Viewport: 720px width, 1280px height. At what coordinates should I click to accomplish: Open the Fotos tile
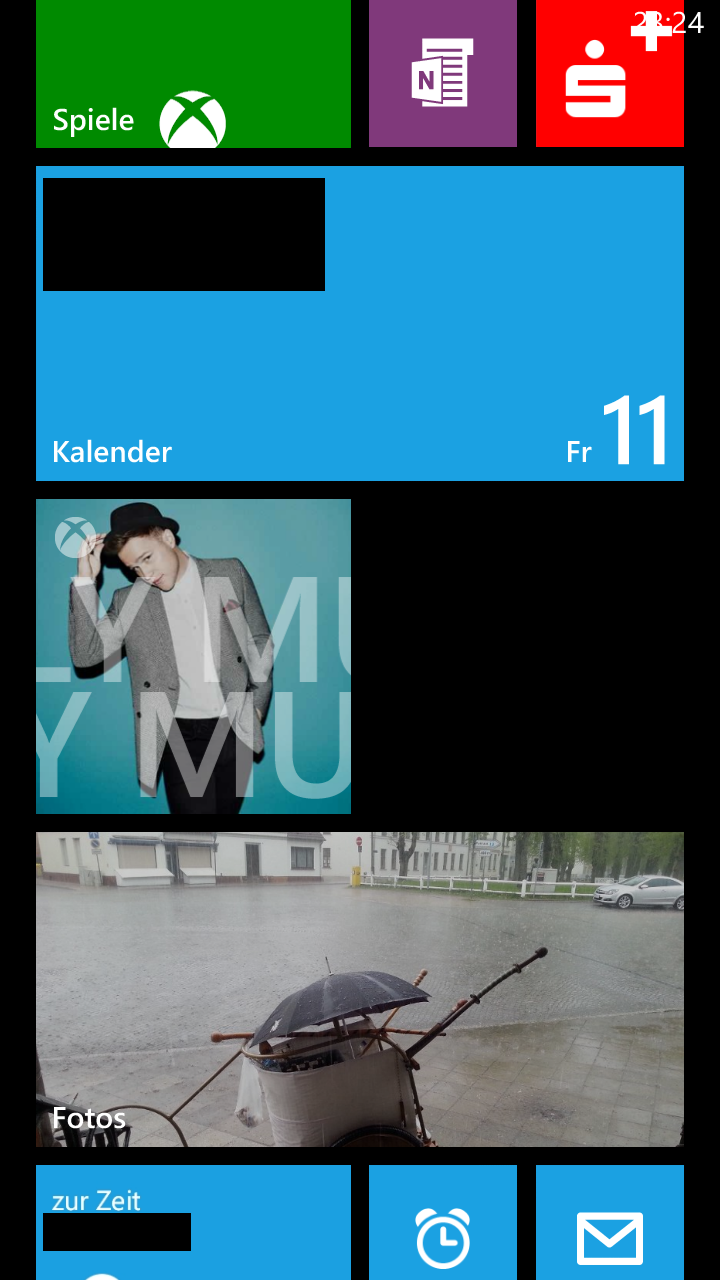tap(360, 989)
